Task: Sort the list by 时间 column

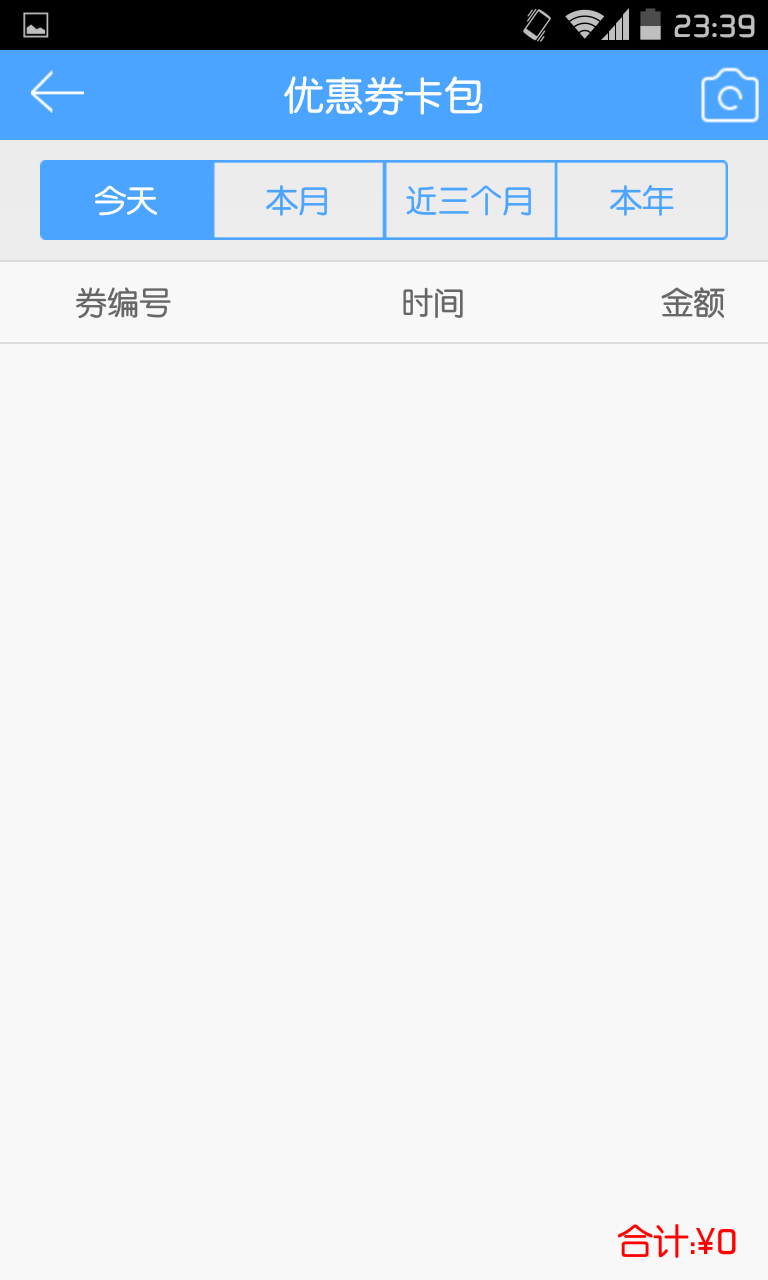Action: click(432, 302)
